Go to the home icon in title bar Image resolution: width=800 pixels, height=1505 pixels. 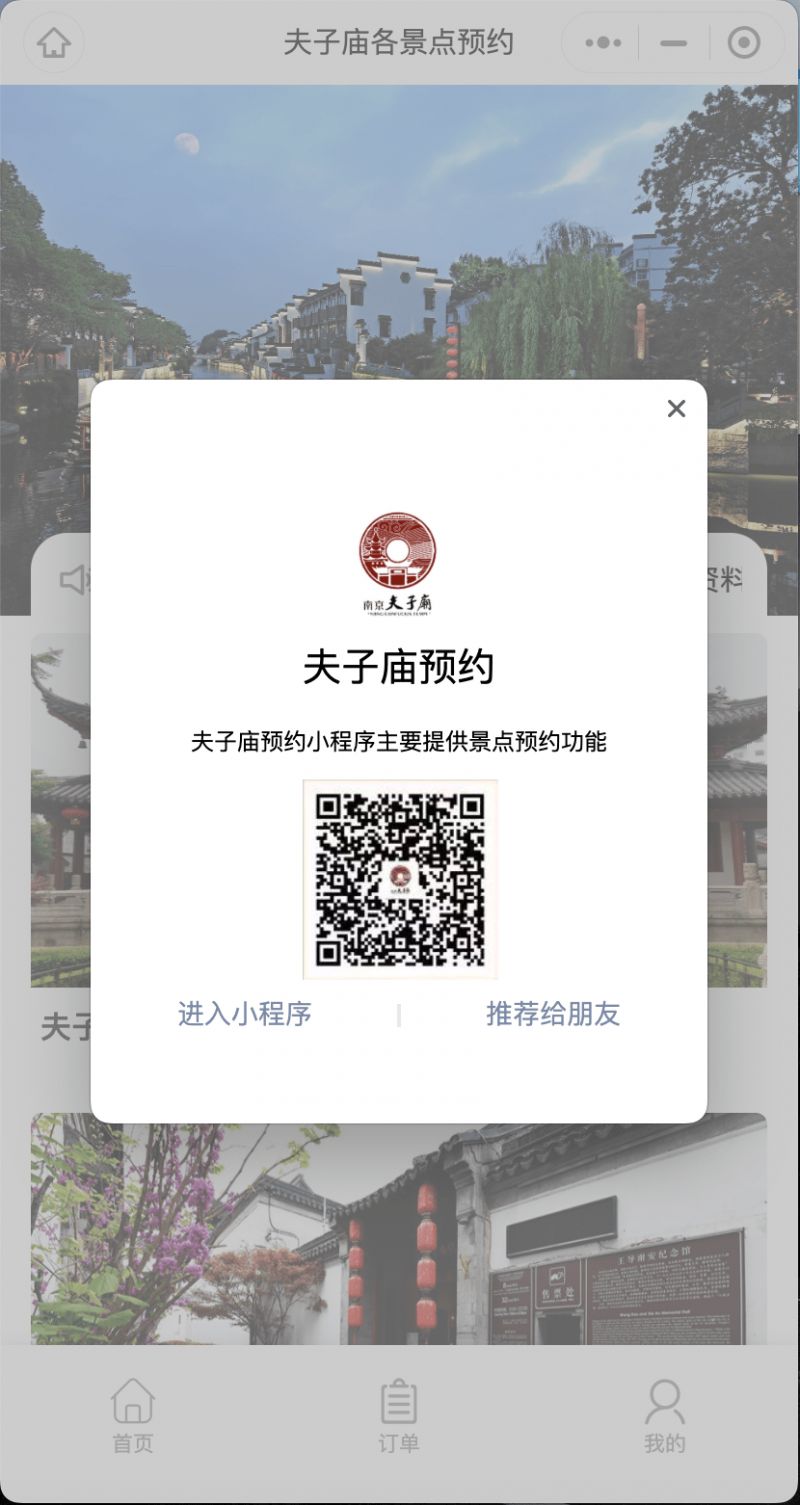54,43
